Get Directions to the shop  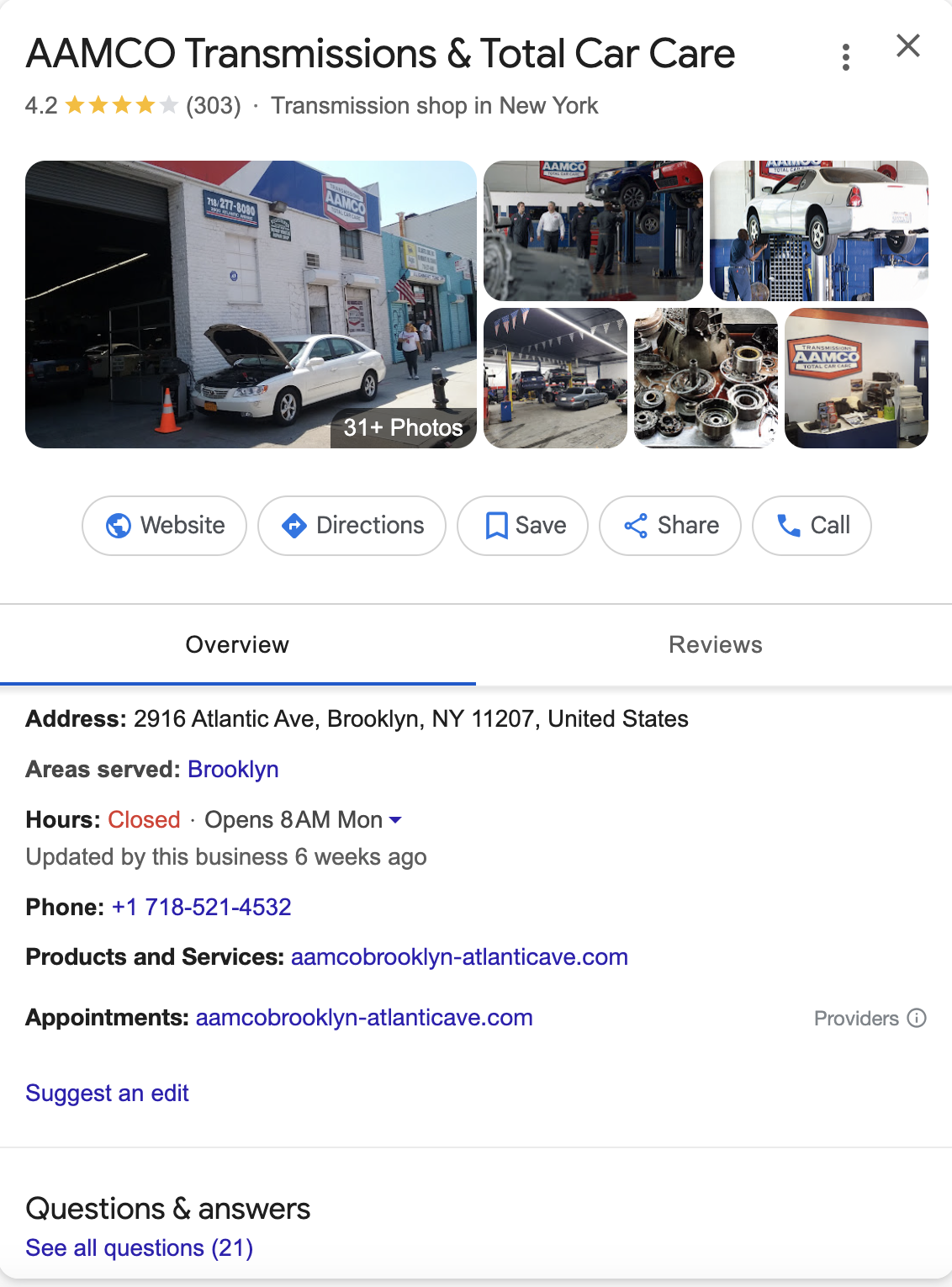pyautogui.click(x=352, y=526)
